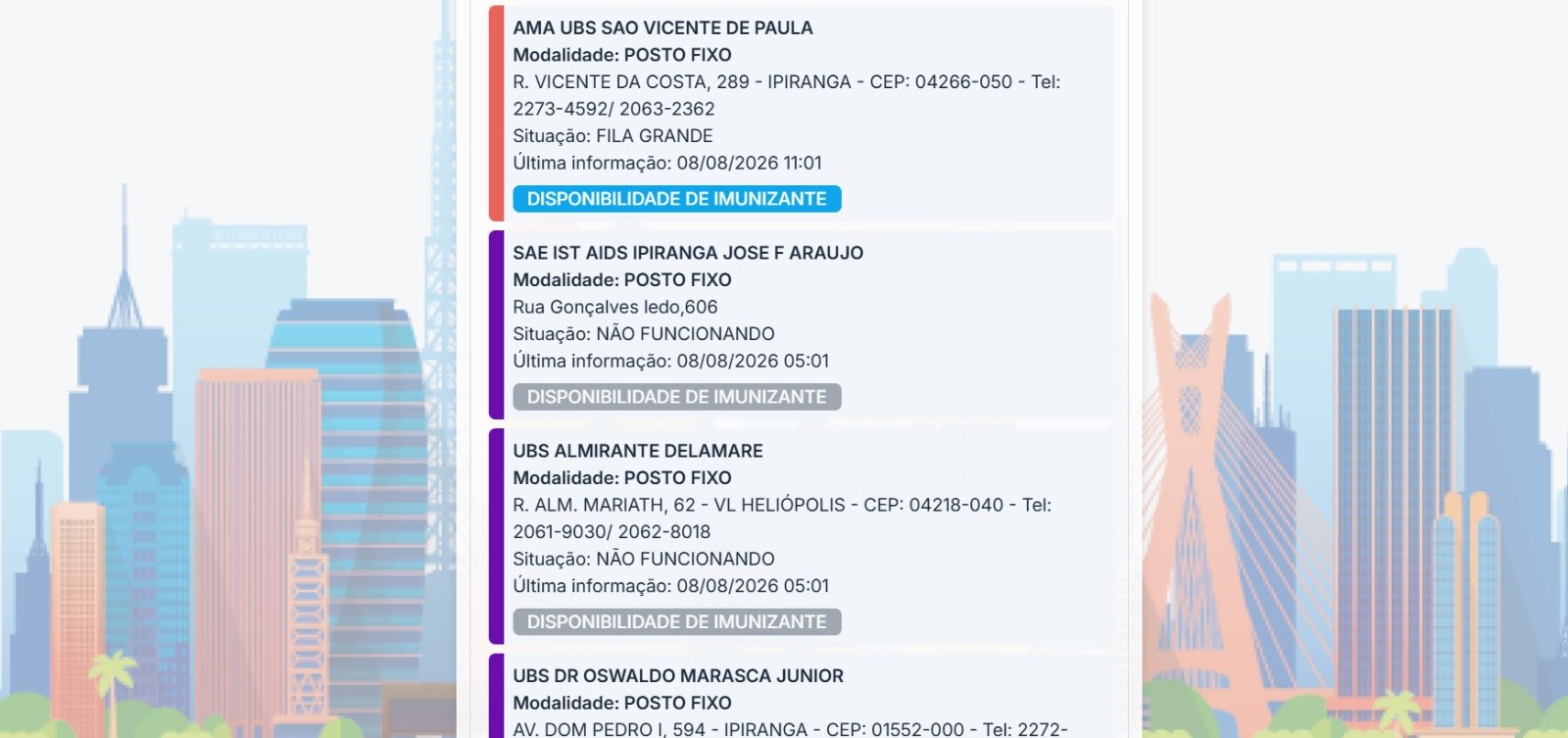The image size is (1568, 738).
Task: Tap Disponibilidade de Imunizante for AMA UBS Sao Vicente
Action: 677,199
